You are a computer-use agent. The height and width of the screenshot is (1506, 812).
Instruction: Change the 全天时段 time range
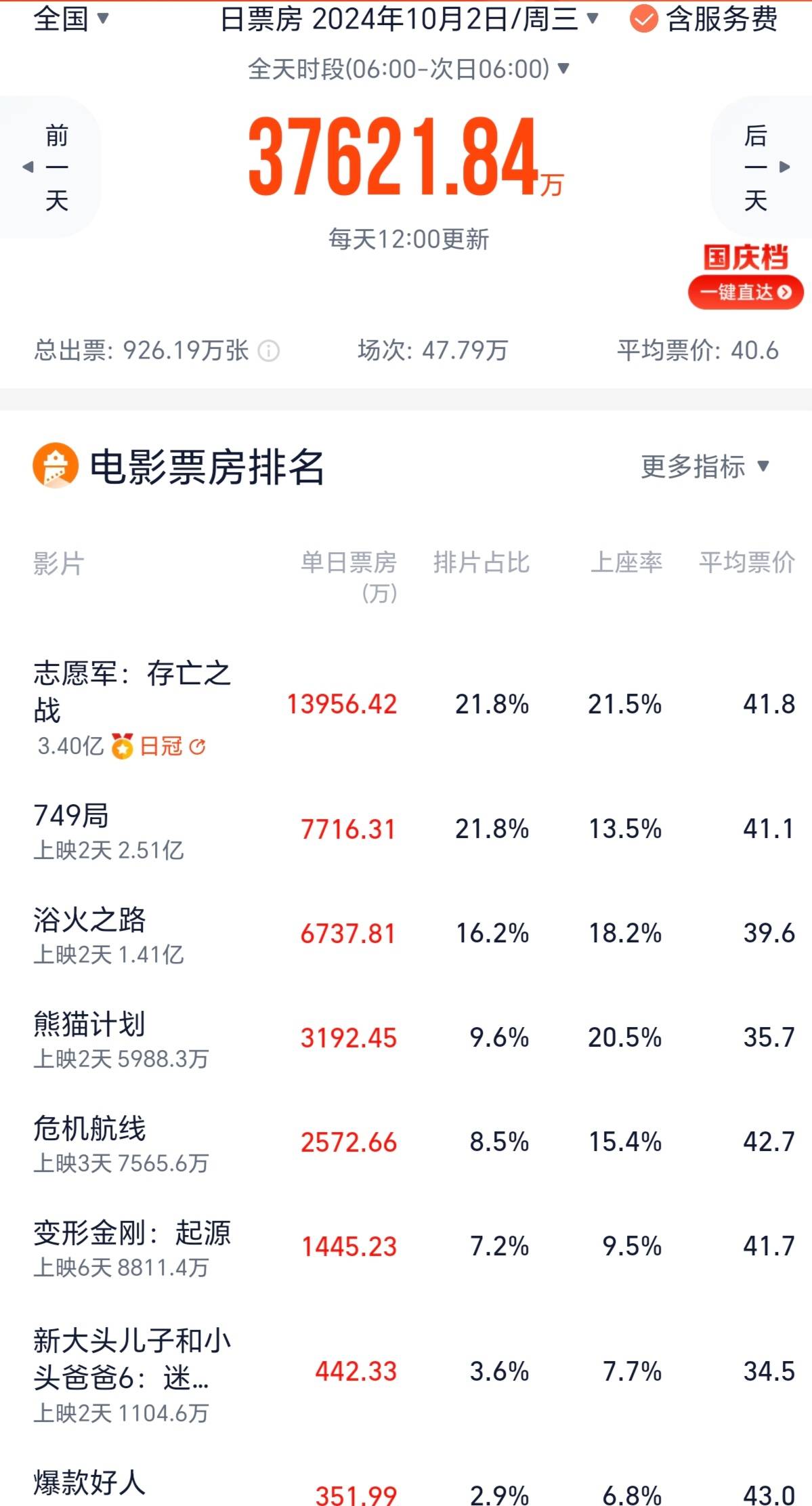point(408,69)
